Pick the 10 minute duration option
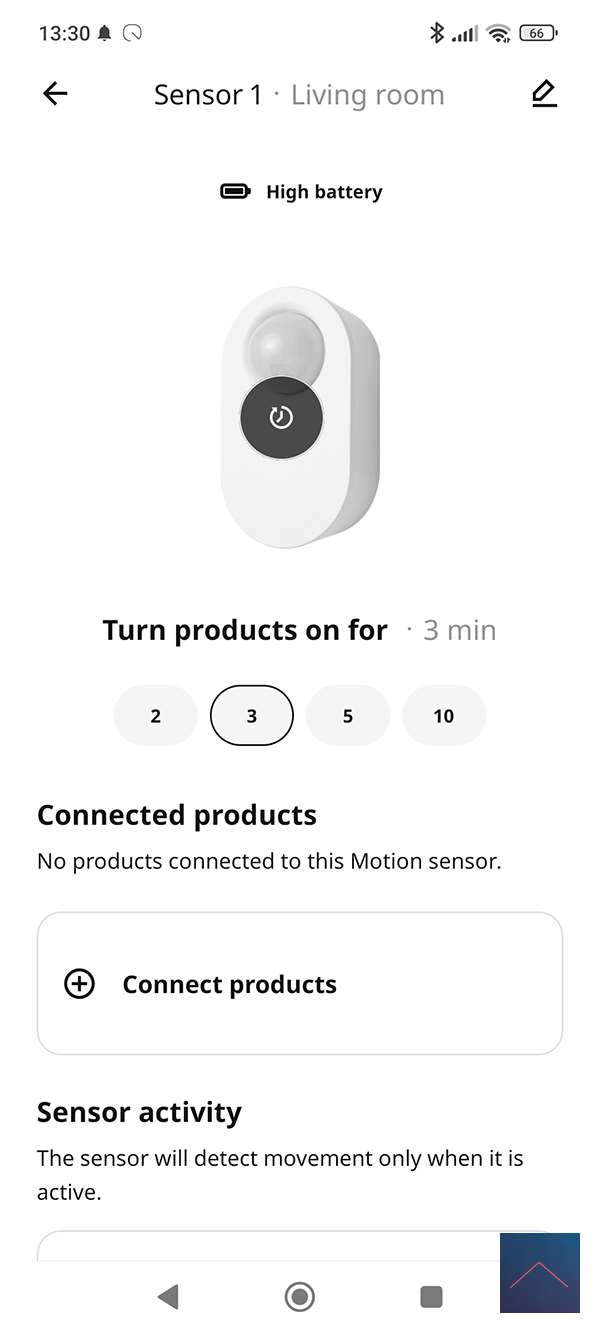This screenshot has height=1333, width=600. 443,716
